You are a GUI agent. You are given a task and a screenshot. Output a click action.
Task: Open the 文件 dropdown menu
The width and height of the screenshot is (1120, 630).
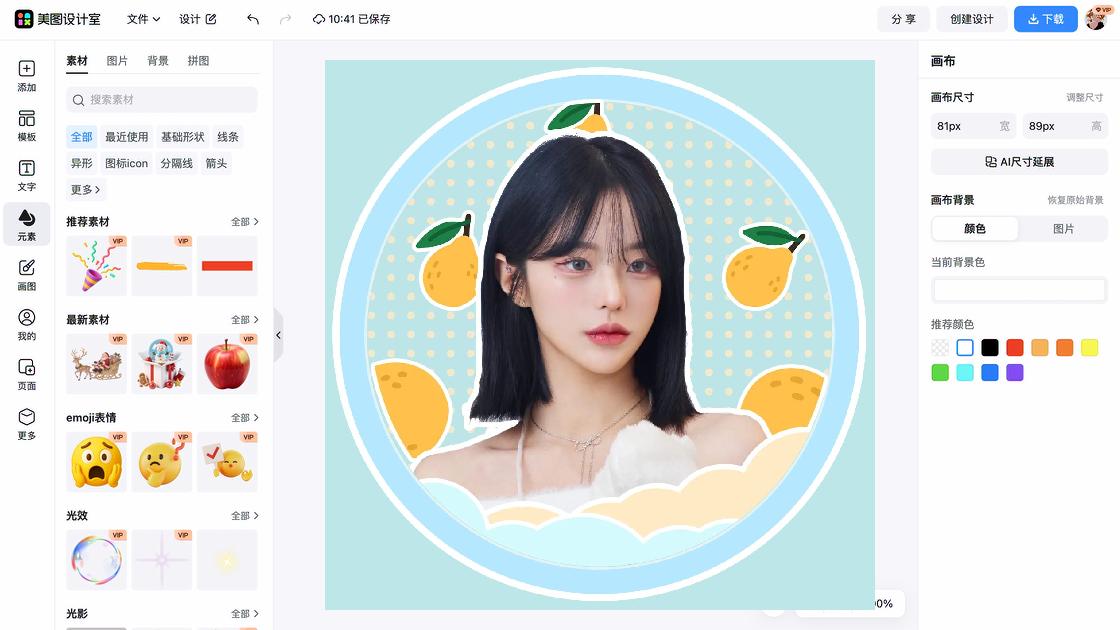tap(144, 19)
